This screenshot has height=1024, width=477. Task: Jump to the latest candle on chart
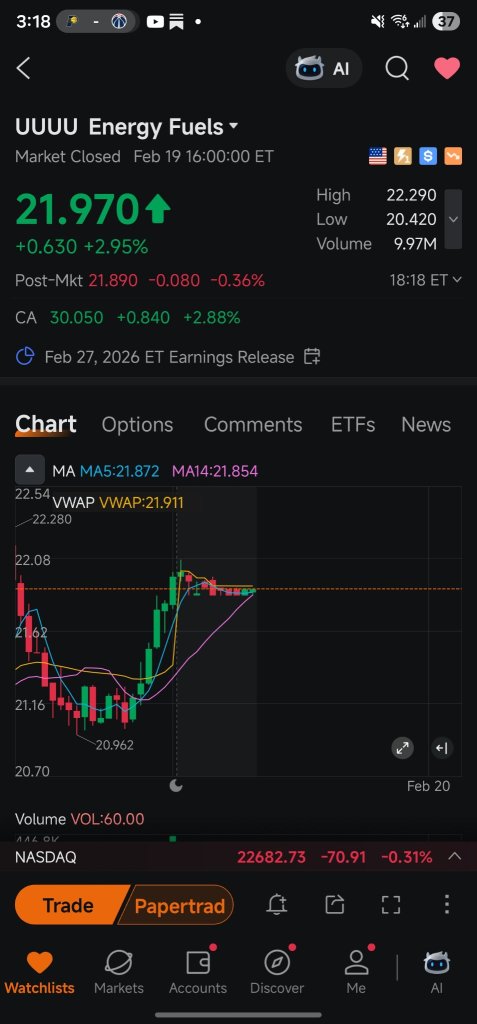tap(442, 748)
